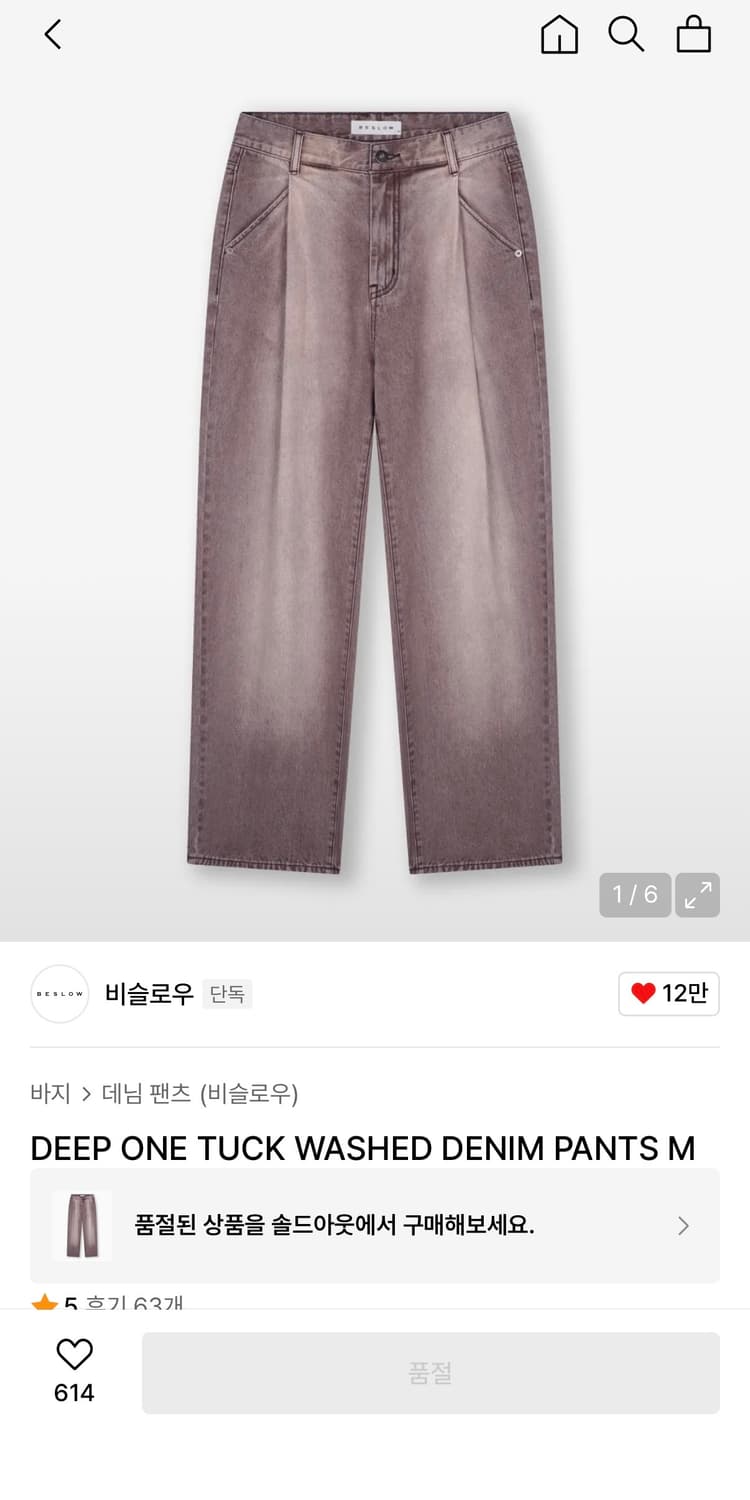Toggle the brand like showing 12만
This screenshot has height=1500, width=750.
pos(668,994)
